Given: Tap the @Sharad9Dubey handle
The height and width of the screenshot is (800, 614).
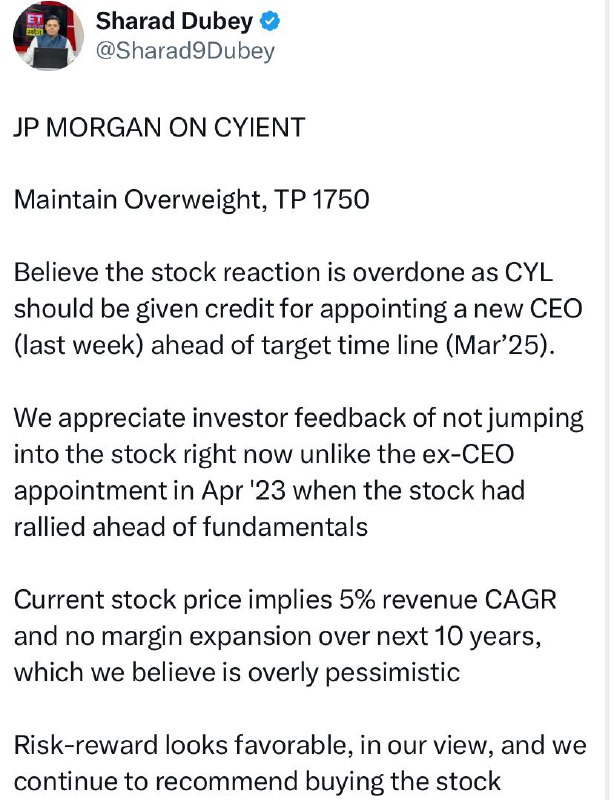Looking at the screenshot, I should (185, 51).
